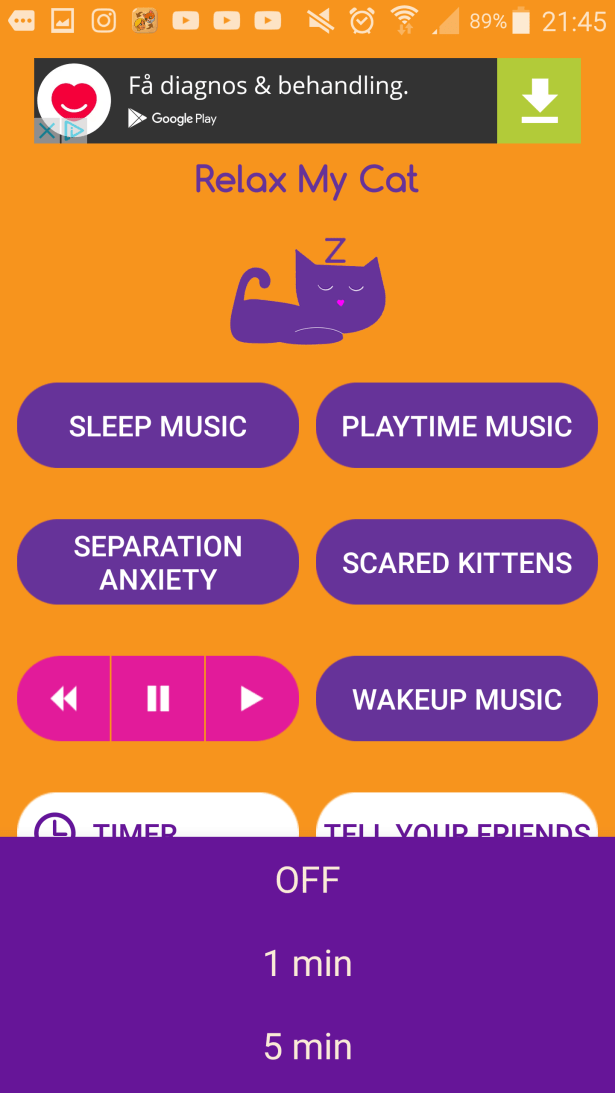Choose the Separation Anxiety music

coord(158,562)
